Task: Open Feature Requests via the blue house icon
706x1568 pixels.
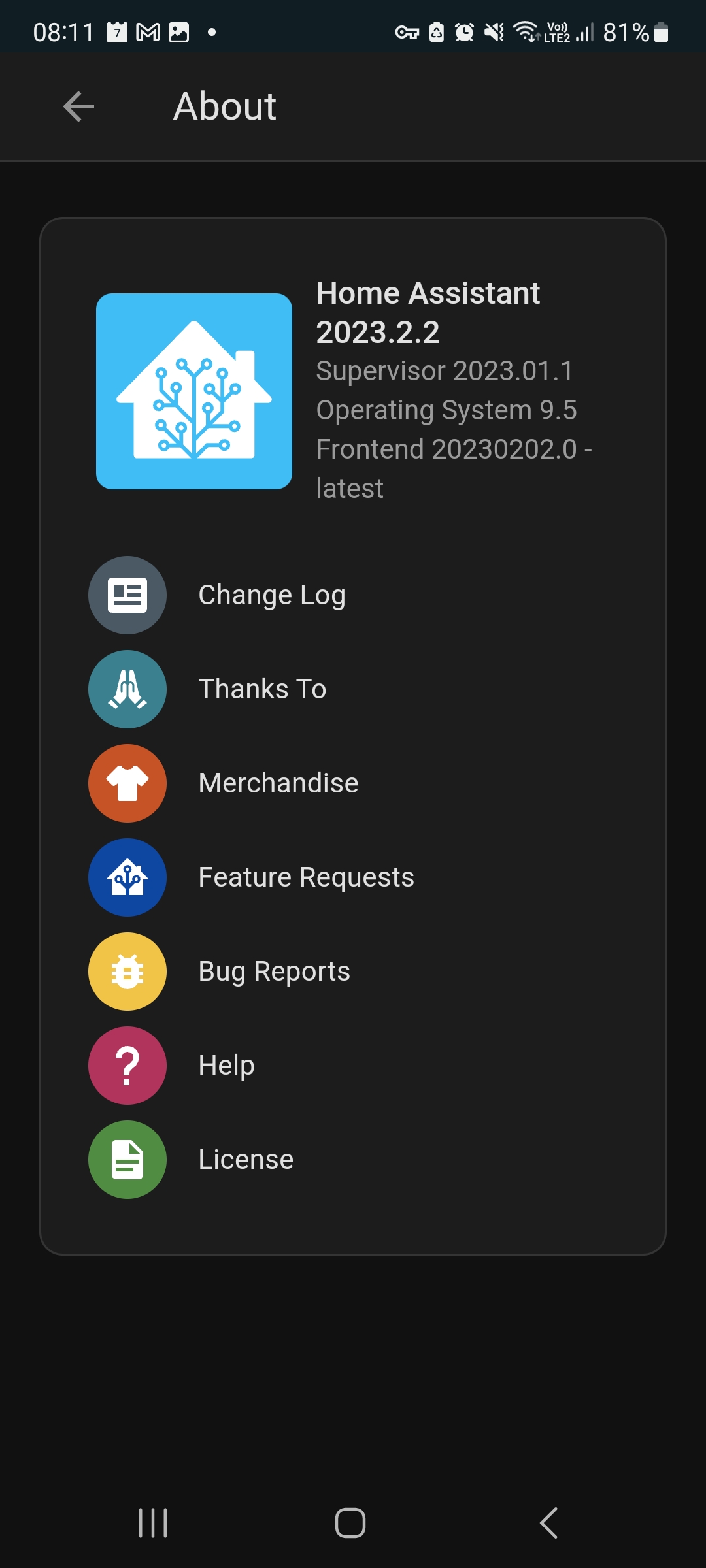Action: point(127,877)
